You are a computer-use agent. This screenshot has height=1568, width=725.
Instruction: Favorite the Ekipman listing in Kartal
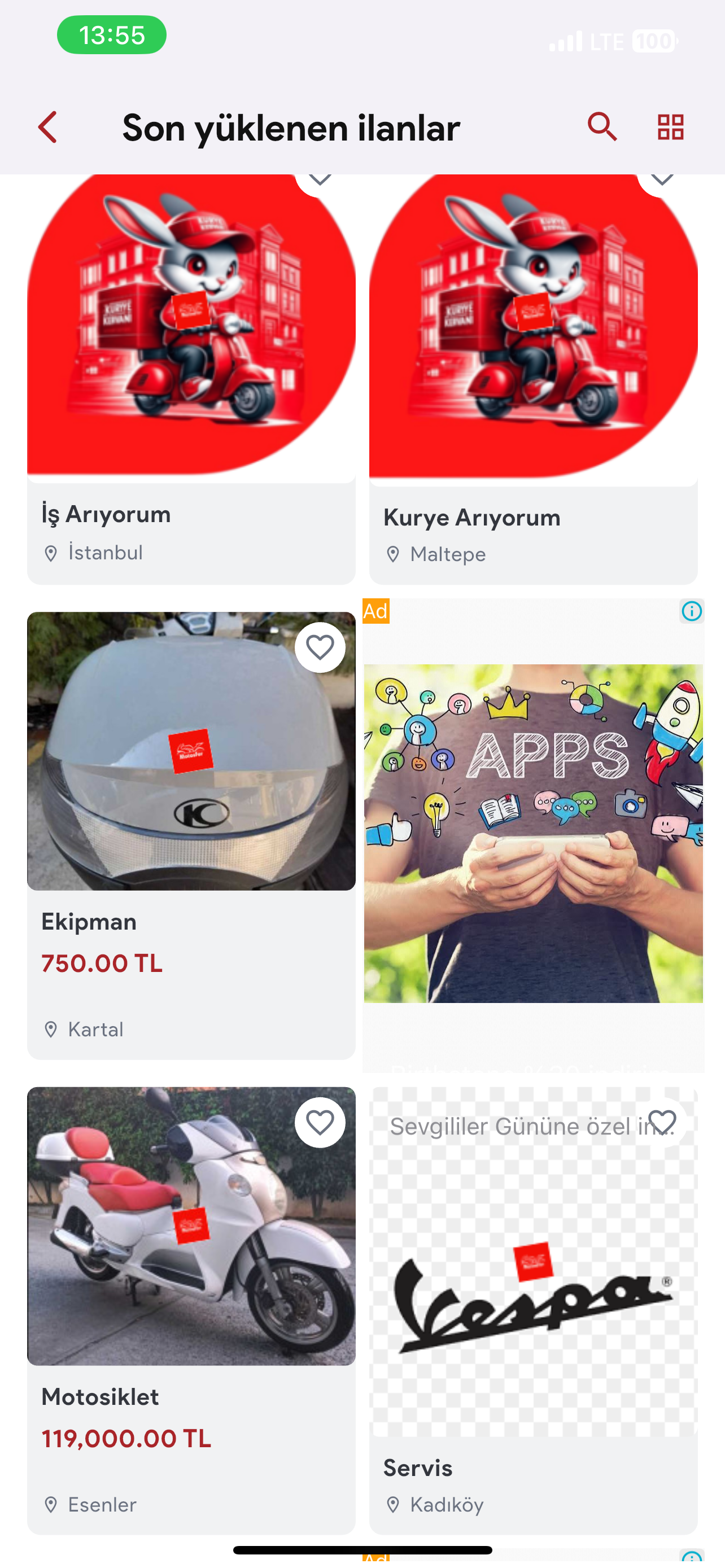pos(320,647)
